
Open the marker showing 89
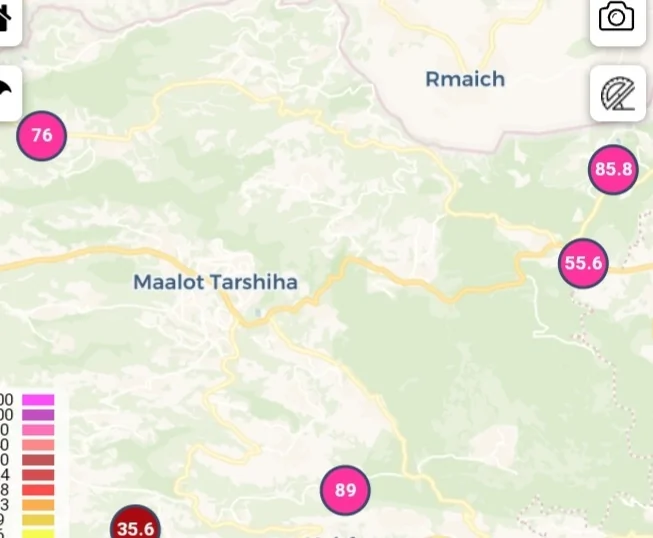(x=345, y=490)
